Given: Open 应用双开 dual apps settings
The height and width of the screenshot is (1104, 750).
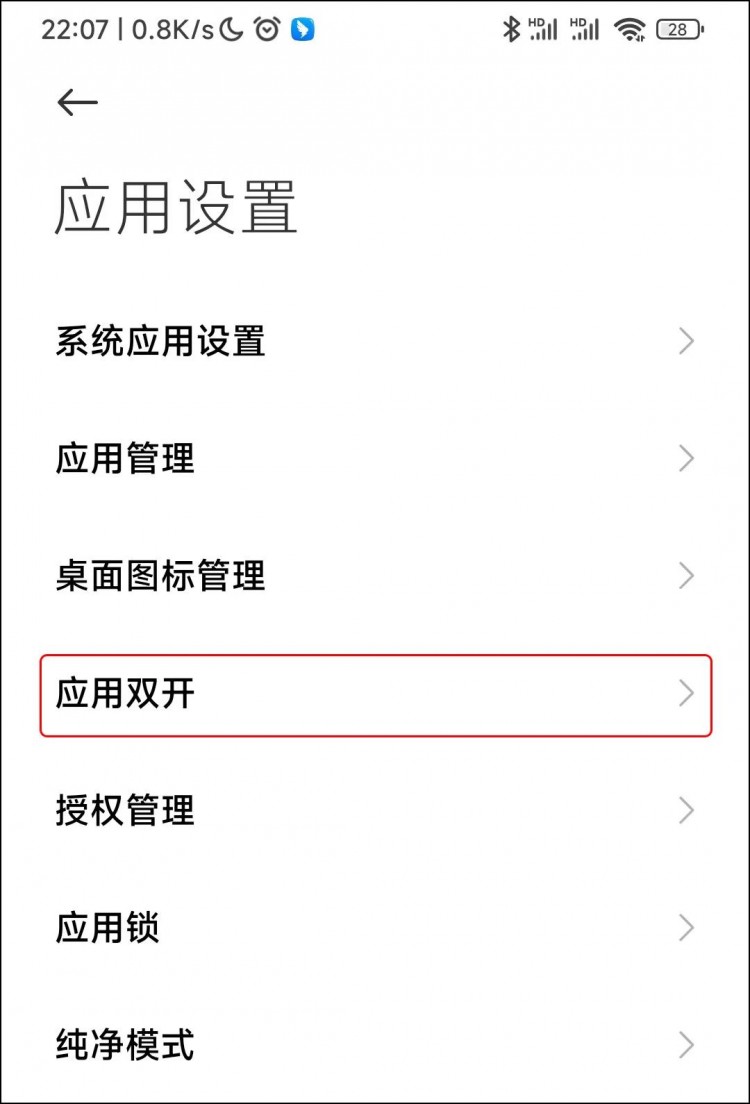Looking at the screenshot, I should [x=375, y=693].
